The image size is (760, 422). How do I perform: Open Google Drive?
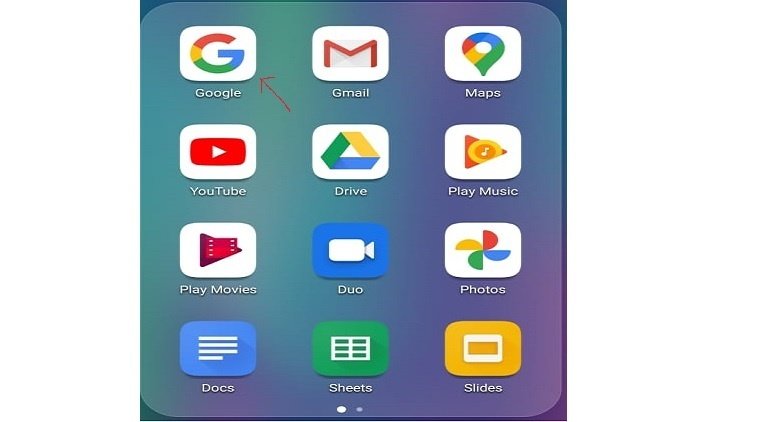point(350,152)
